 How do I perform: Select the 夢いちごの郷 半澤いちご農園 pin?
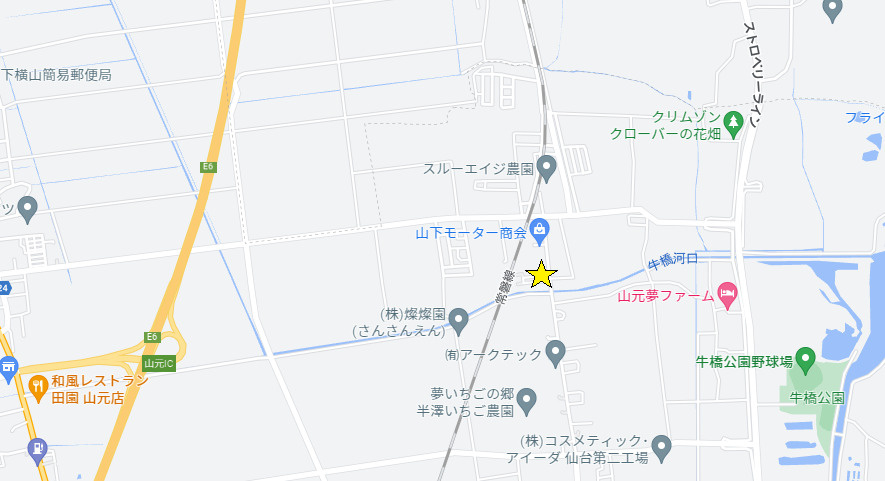point(530,399)
